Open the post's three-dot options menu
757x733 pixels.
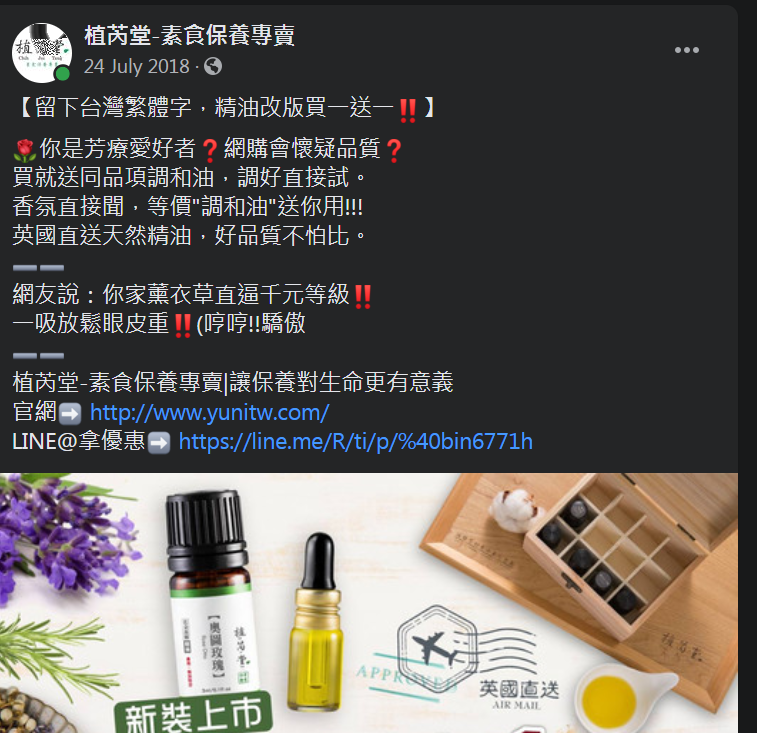click(x=686, y=51)
